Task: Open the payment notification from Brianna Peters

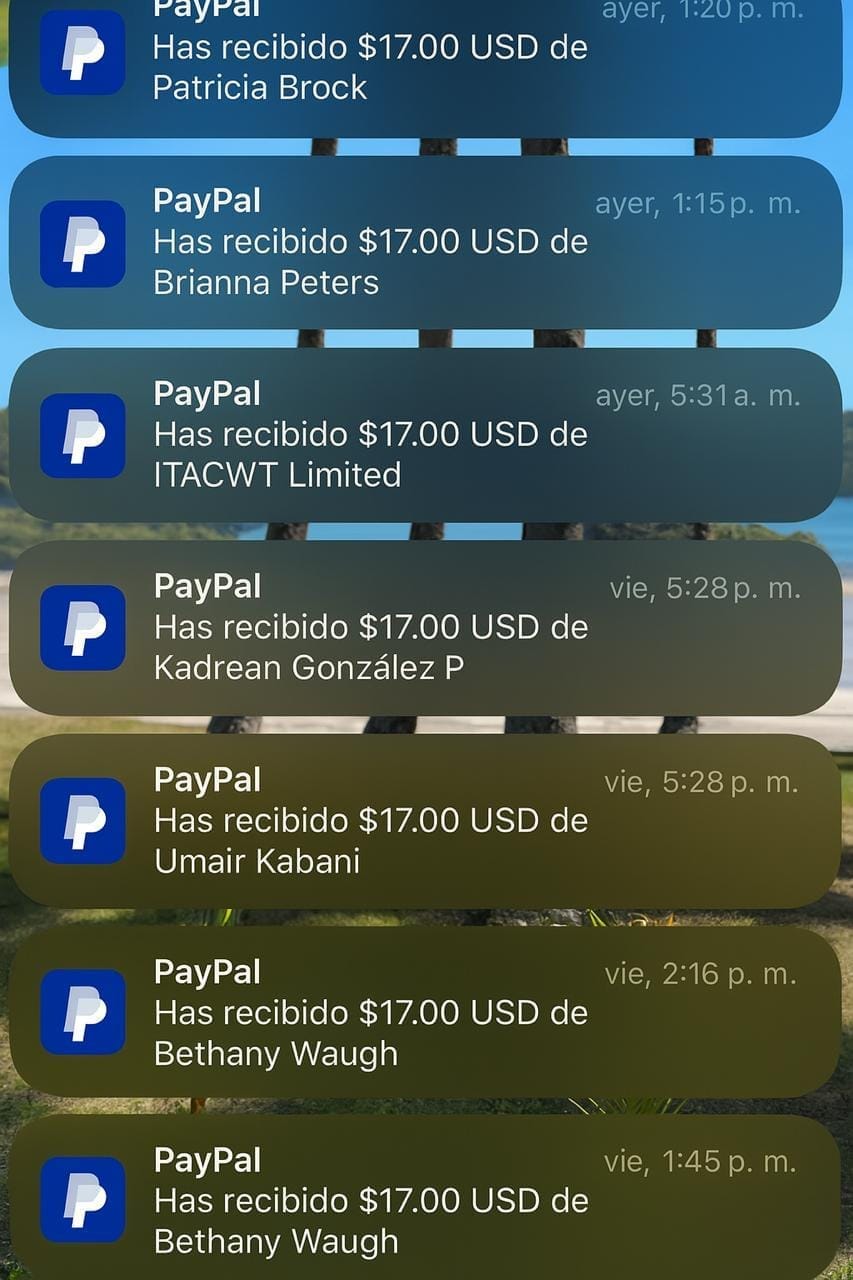Action: coord(425,242)
